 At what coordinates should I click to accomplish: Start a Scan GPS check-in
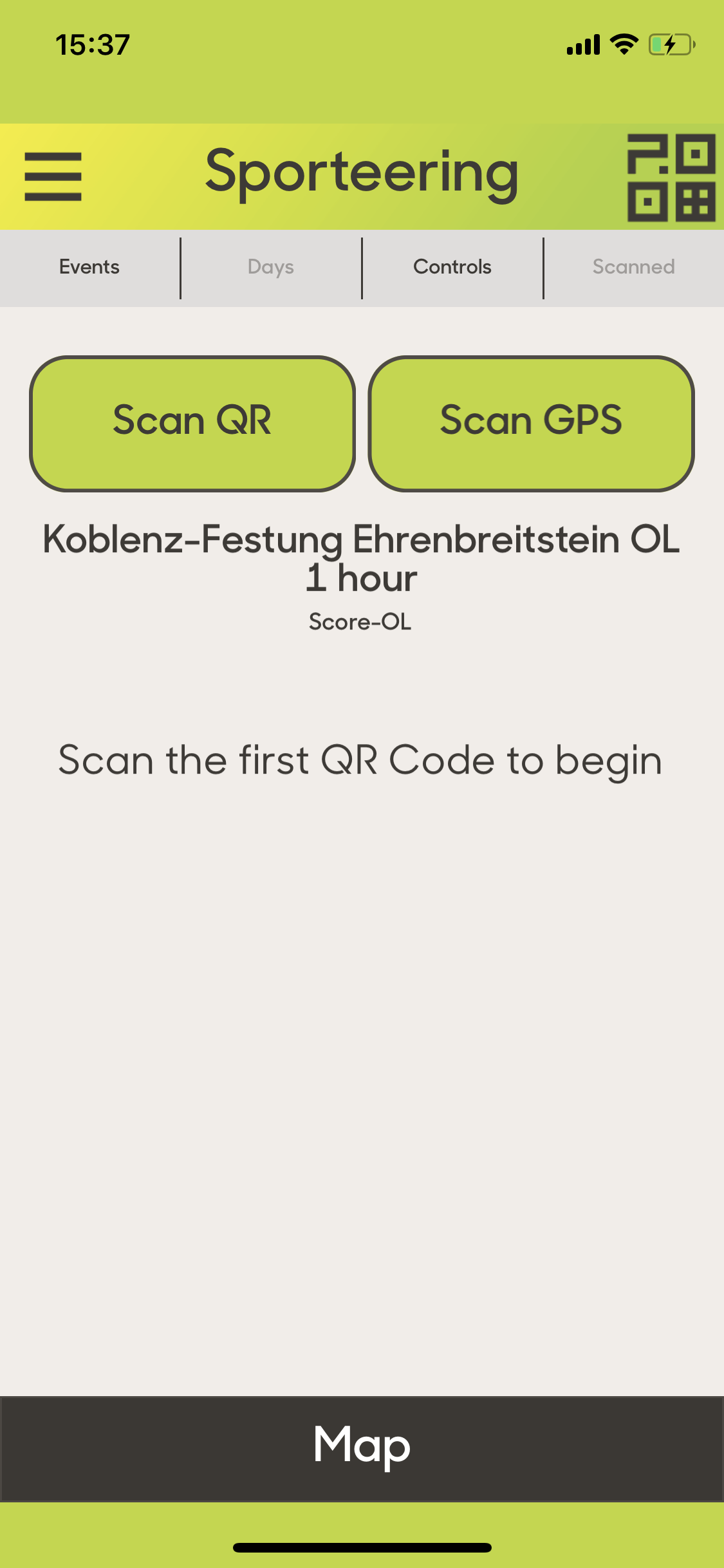(x=531, y=424)
